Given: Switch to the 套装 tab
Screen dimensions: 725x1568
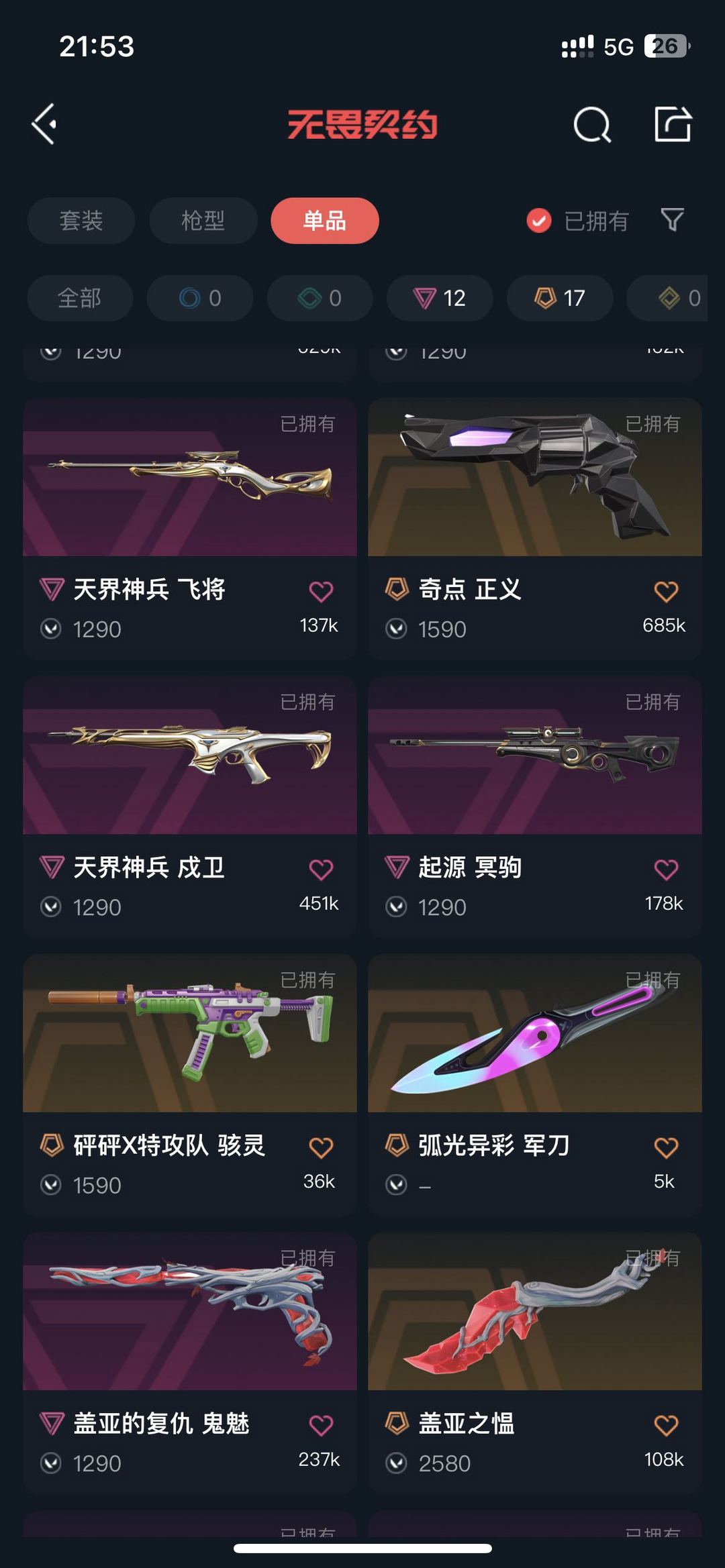Looking at the screenshot, I should click(x=81, y=221).
